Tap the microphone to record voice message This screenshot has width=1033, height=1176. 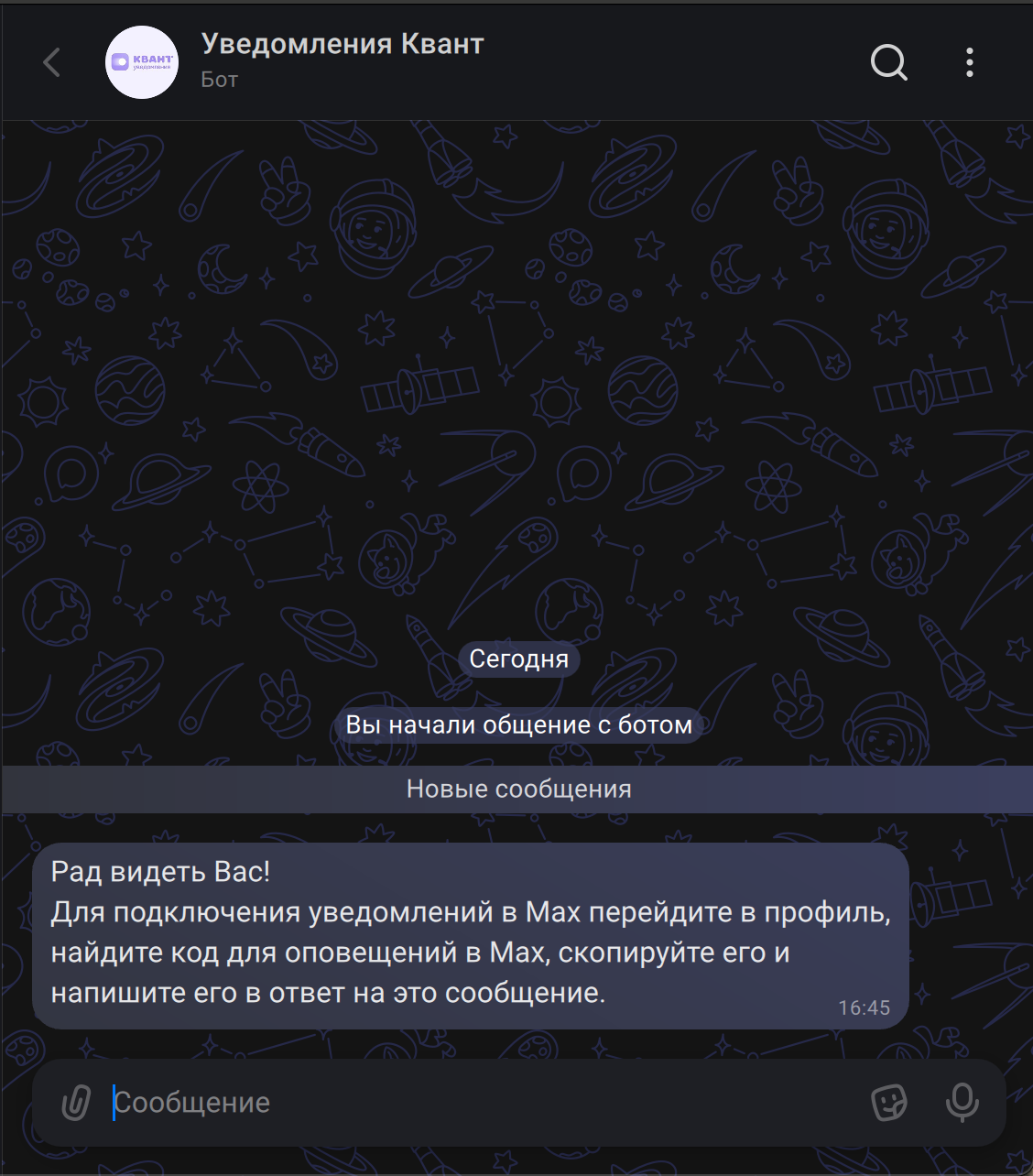(962, 1103)
